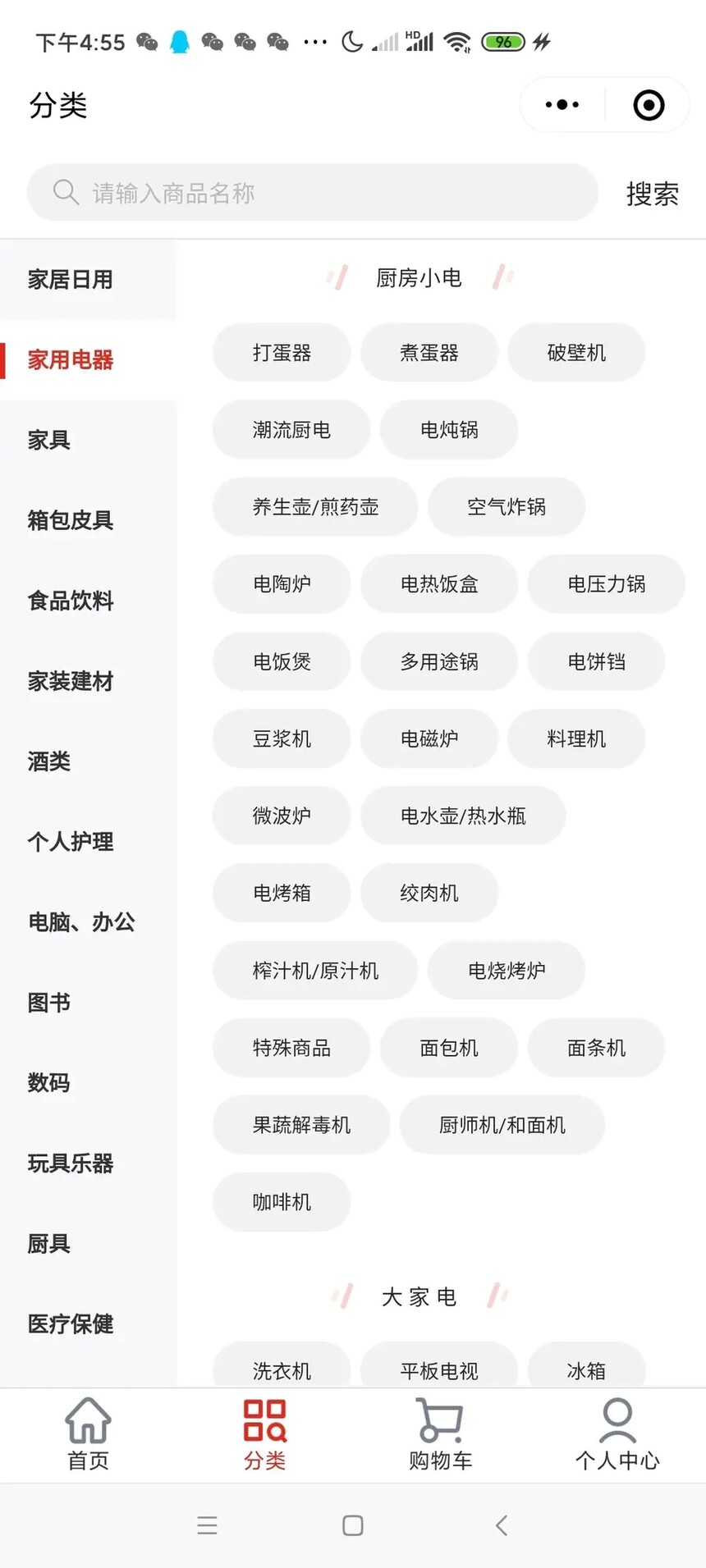Tap the 电压力锅 chip

(607, 584)
